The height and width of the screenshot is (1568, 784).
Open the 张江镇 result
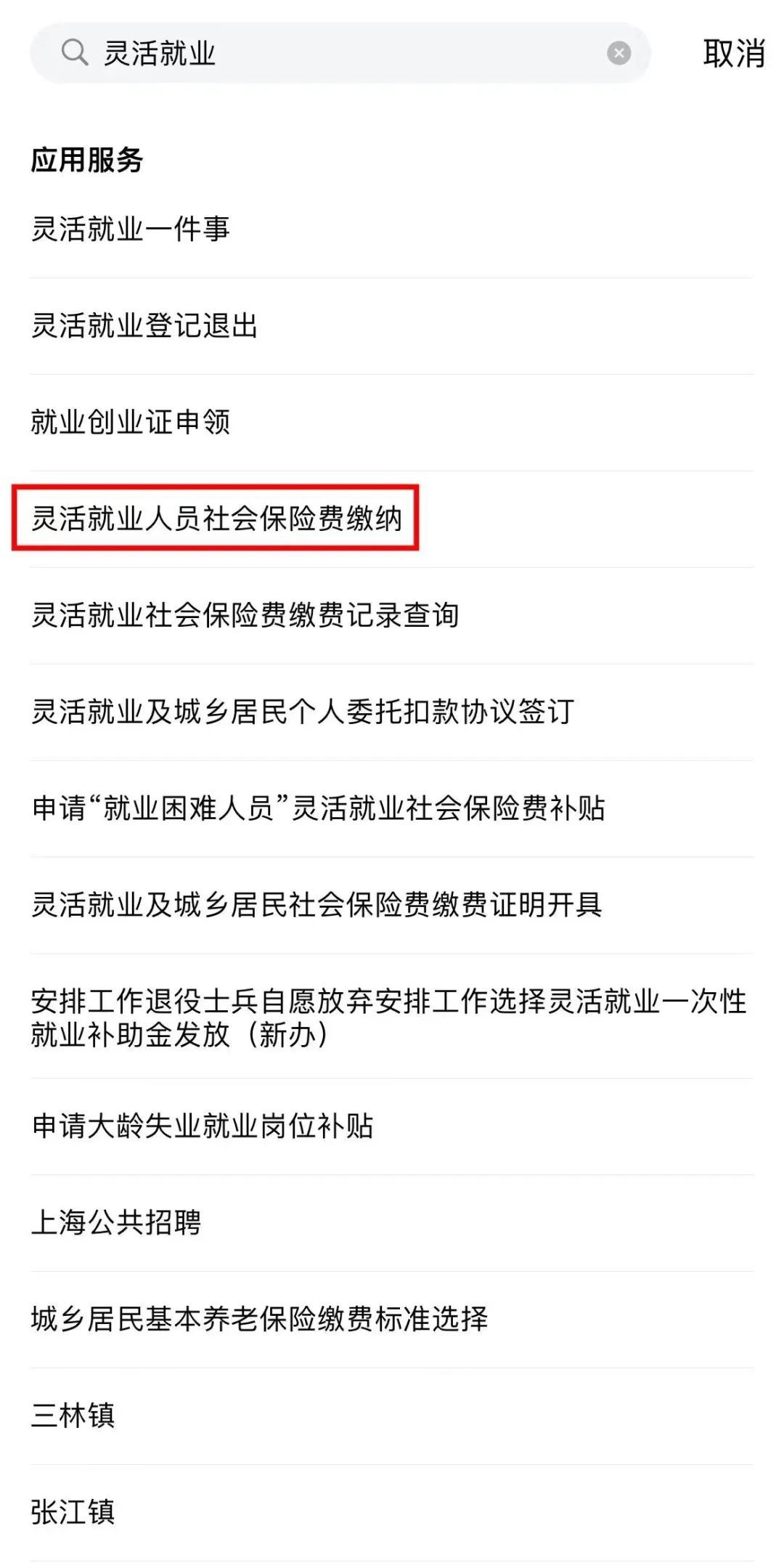pyautogui.click(x=73, y=1512)
